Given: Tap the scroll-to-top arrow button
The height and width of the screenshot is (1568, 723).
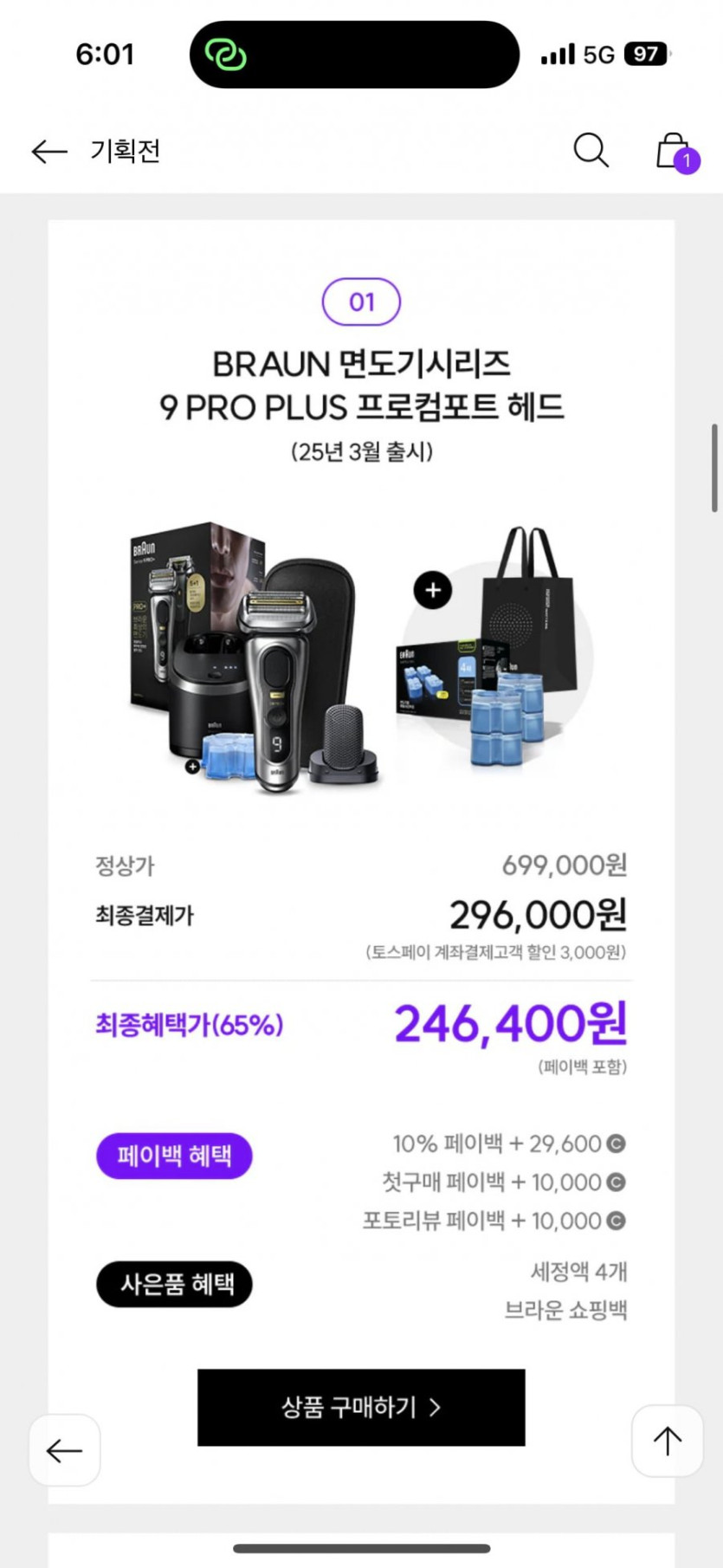Looking at the screenshot, I should tap(666, 1441).
